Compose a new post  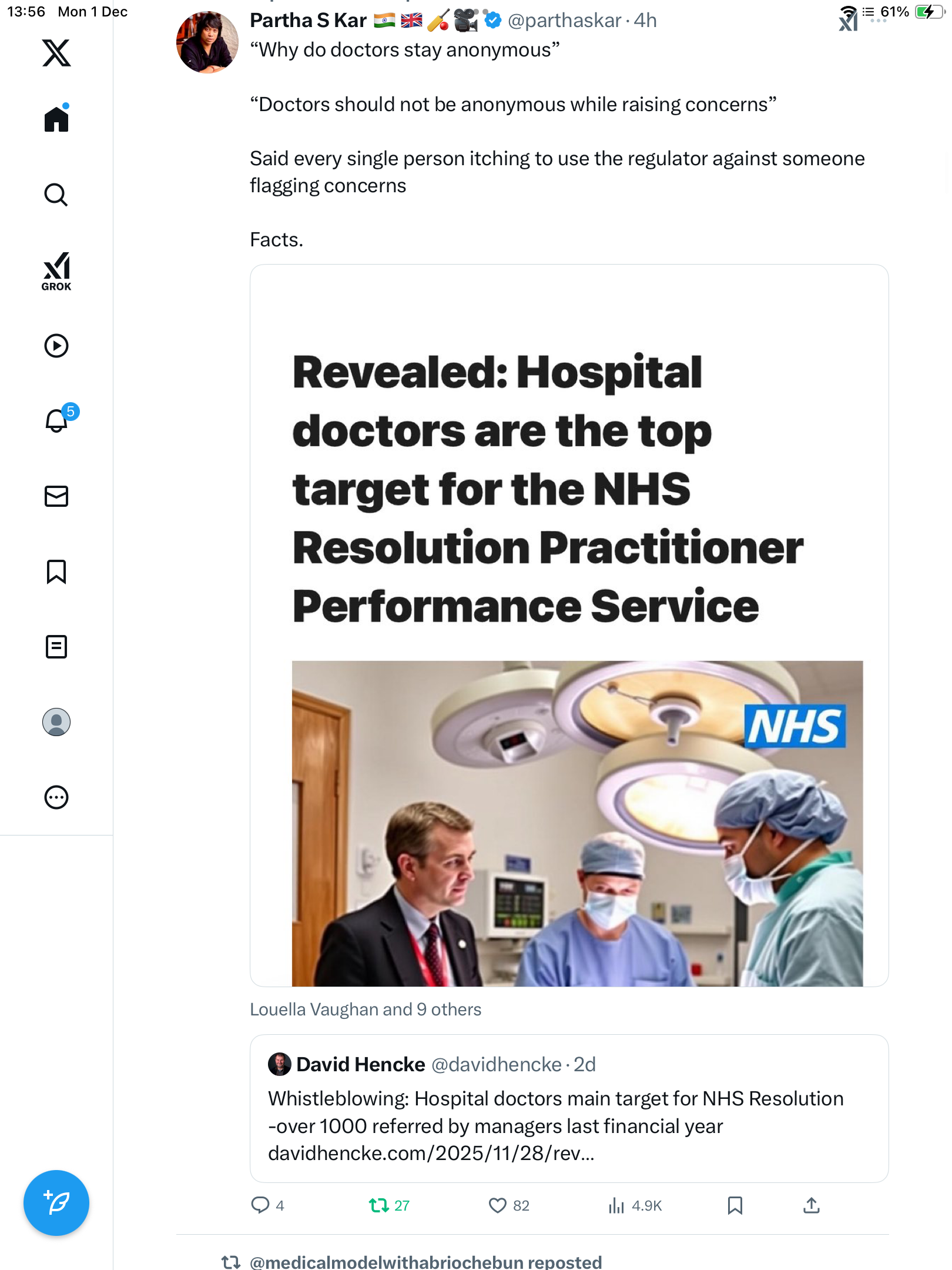(x=56, y=1203)
